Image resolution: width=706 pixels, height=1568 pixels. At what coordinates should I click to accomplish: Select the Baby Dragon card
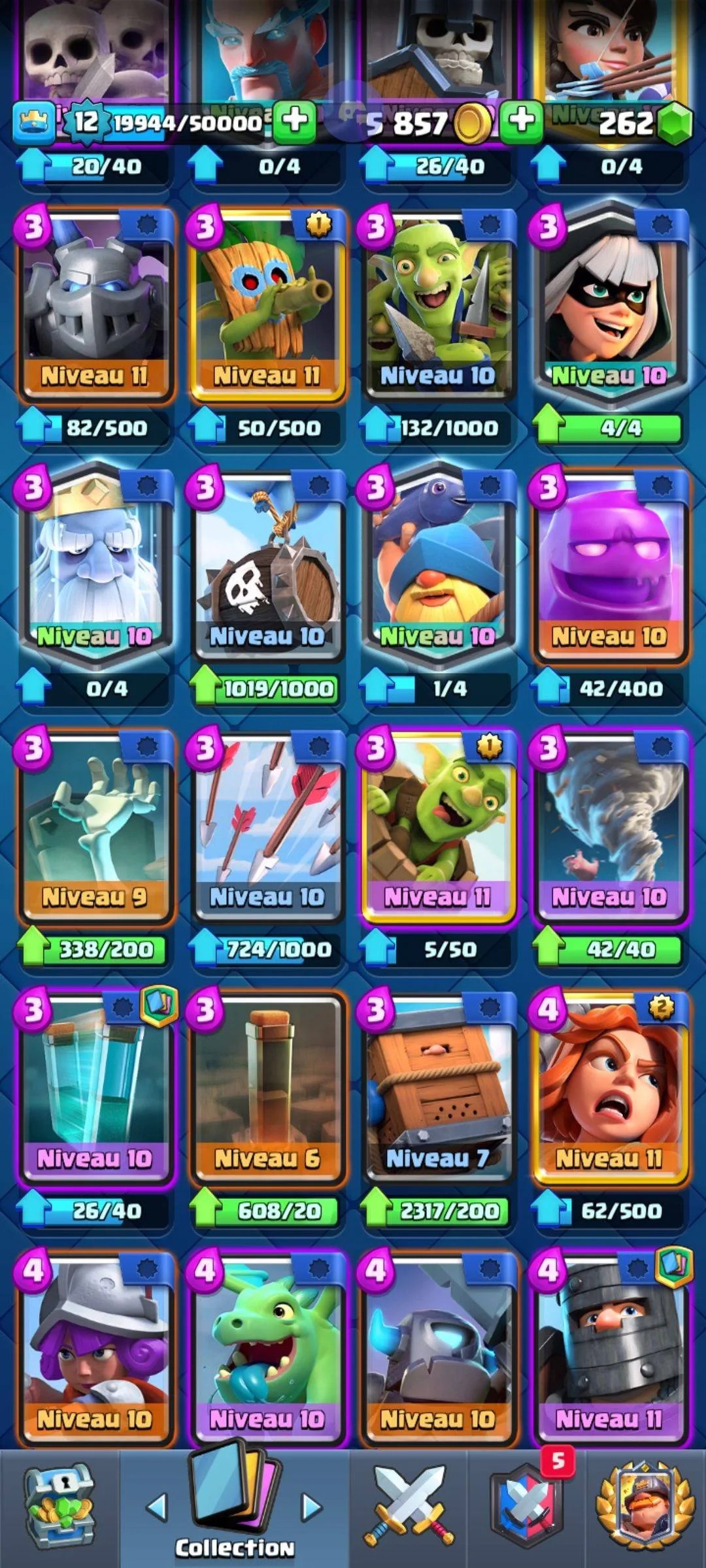click(267, 1346)
